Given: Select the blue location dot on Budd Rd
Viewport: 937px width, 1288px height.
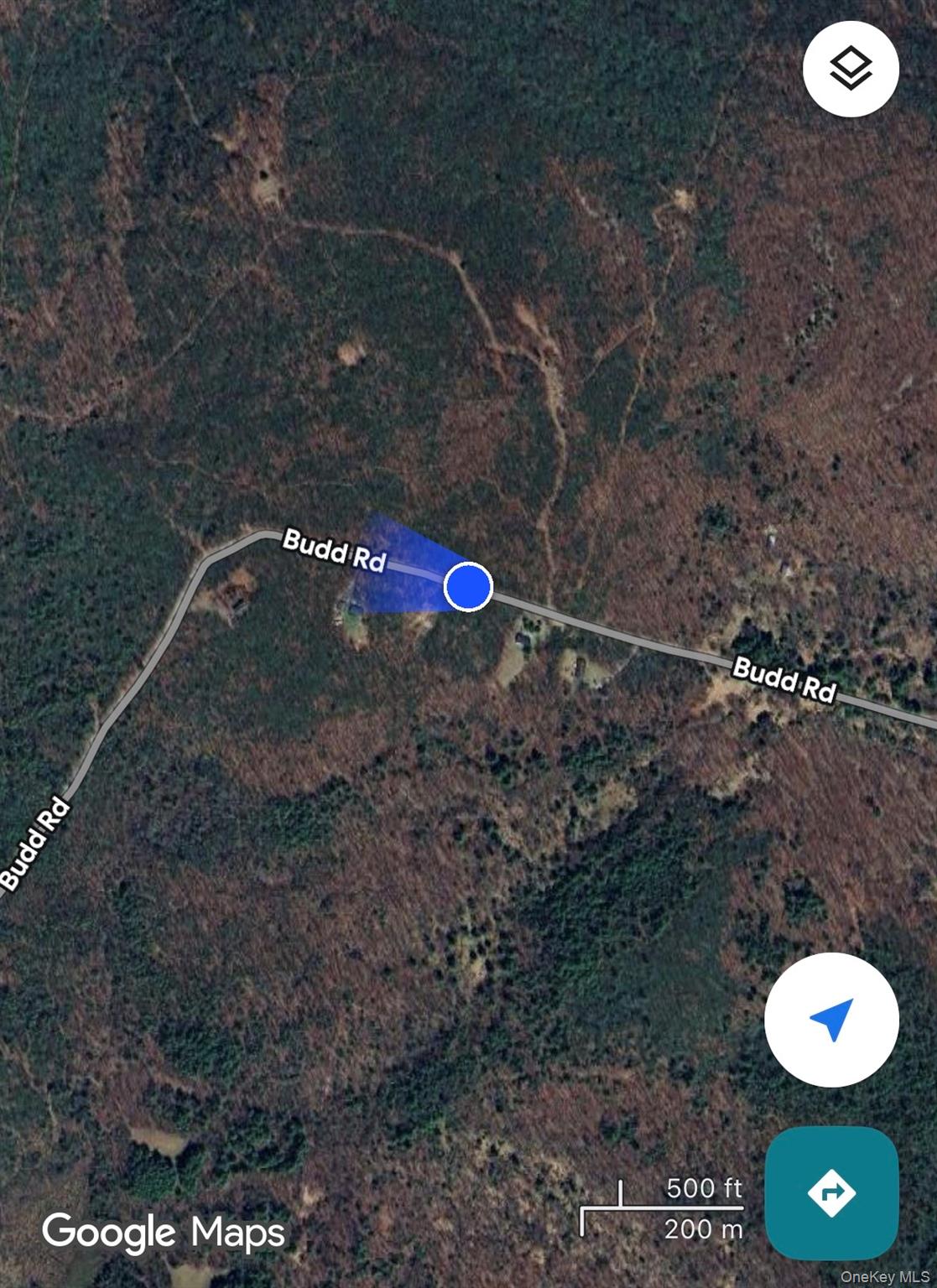Looking at the screenshot, I should [467, 588].
